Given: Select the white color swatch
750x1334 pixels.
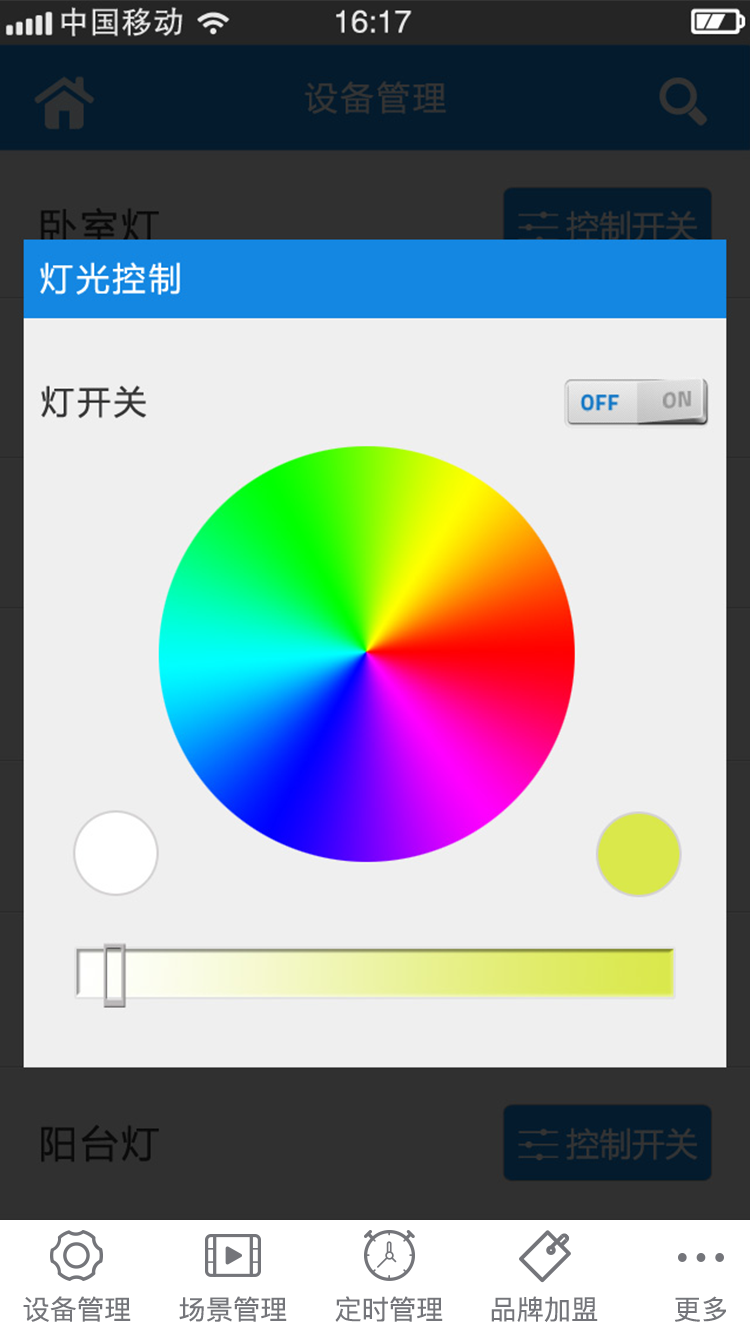Looking at the screenshot, I should tap(116, 853).
